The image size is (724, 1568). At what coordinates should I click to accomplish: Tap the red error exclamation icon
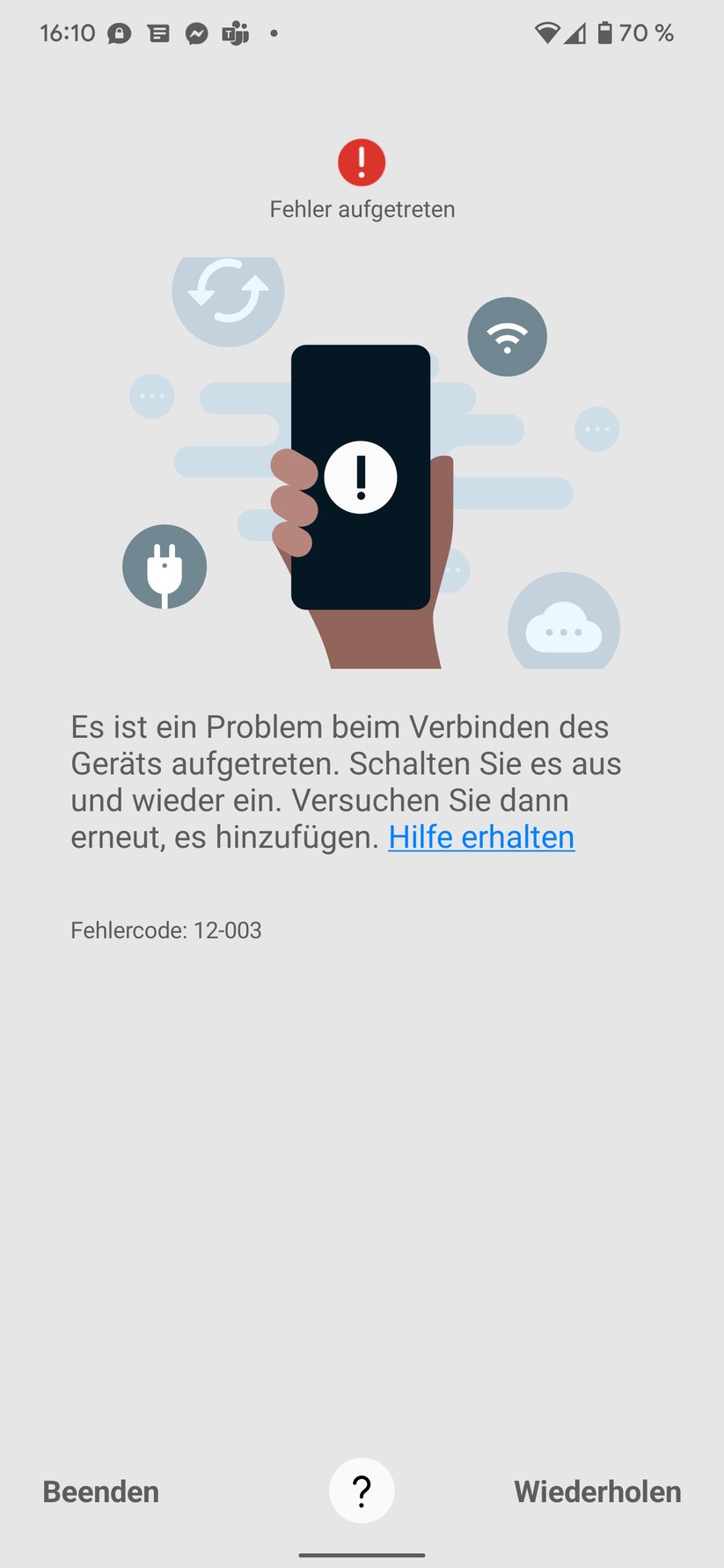(x=362, y=162)
